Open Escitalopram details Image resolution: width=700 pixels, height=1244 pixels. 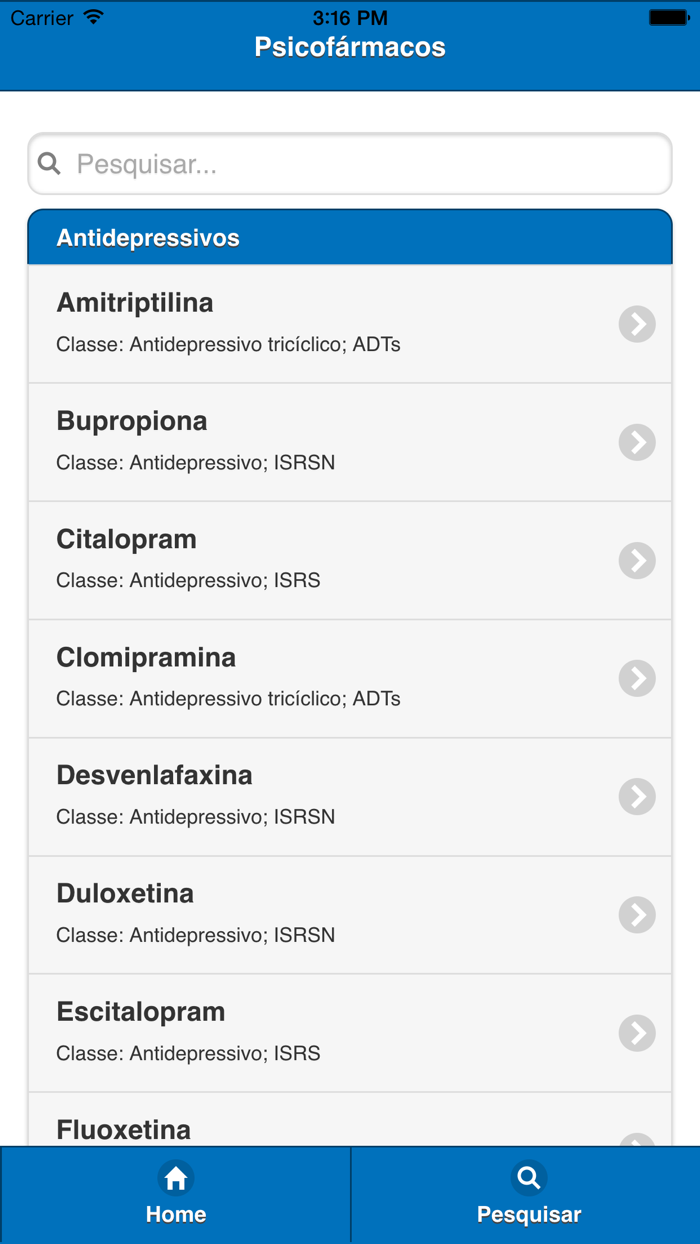pyautogui.click(x=350, y=1031)
